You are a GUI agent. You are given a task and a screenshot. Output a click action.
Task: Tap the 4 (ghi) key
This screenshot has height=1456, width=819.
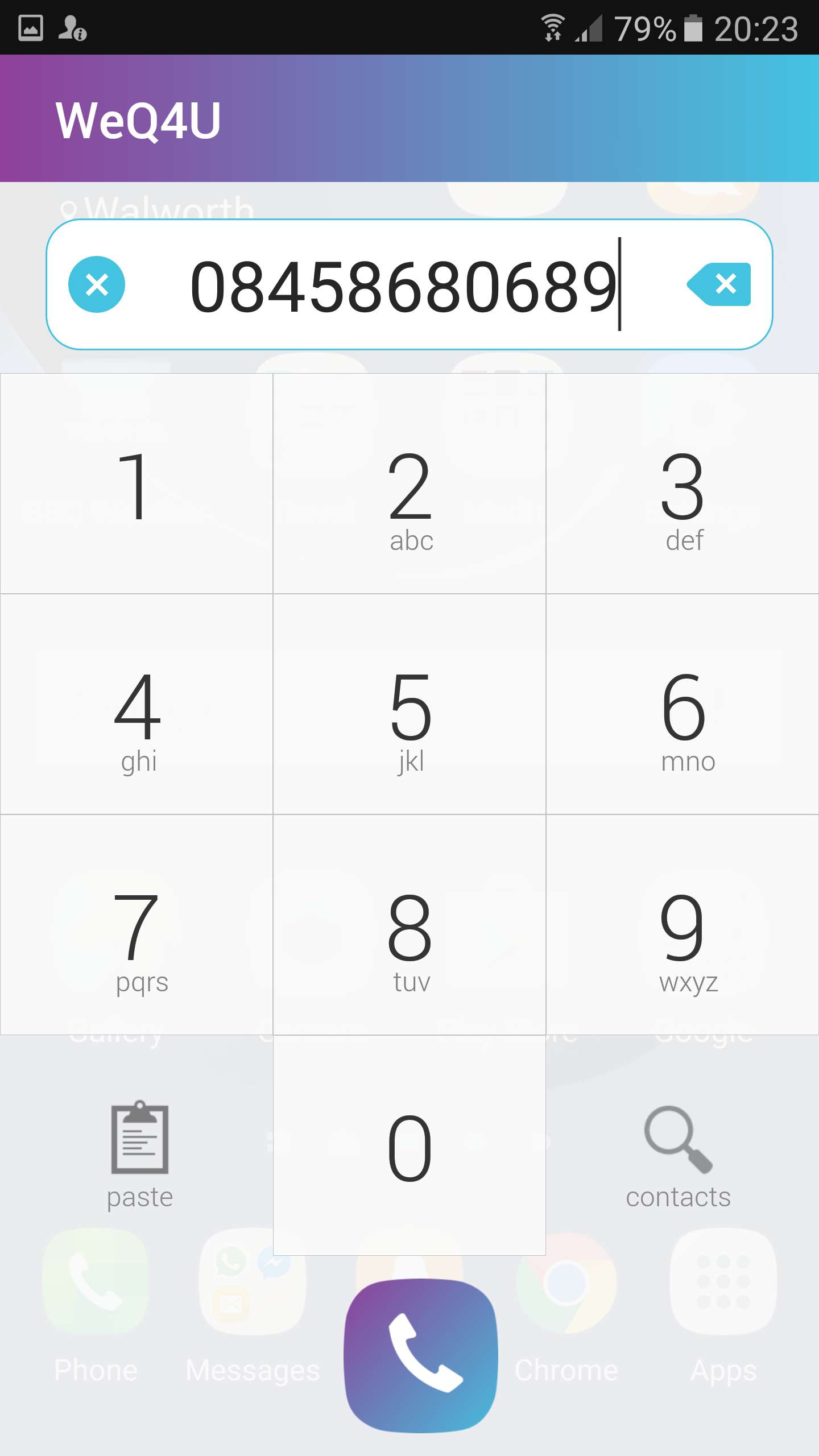coord(136,704)
